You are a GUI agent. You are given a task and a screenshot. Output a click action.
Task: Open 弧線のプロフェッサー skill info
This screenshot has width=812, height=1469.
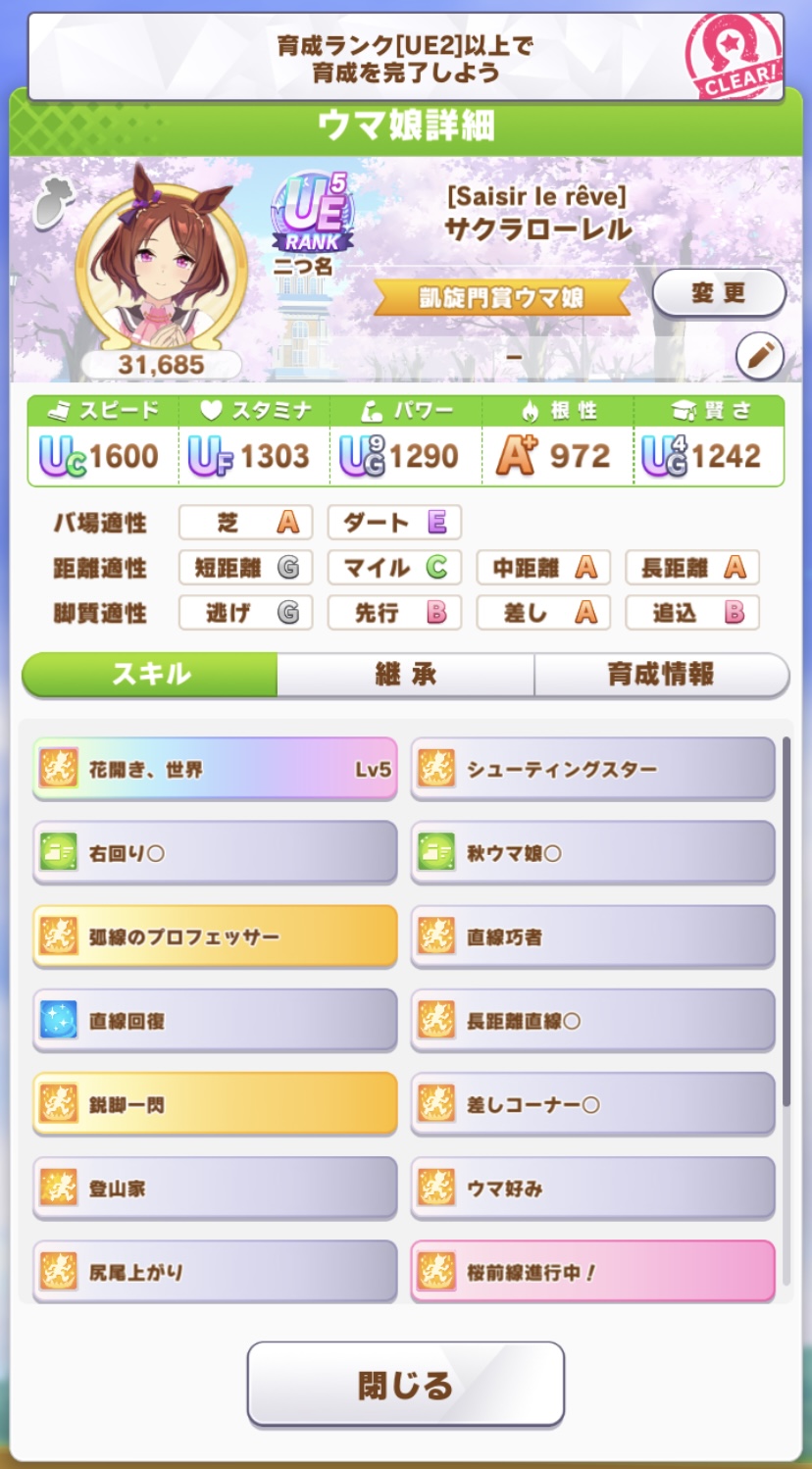215,937
